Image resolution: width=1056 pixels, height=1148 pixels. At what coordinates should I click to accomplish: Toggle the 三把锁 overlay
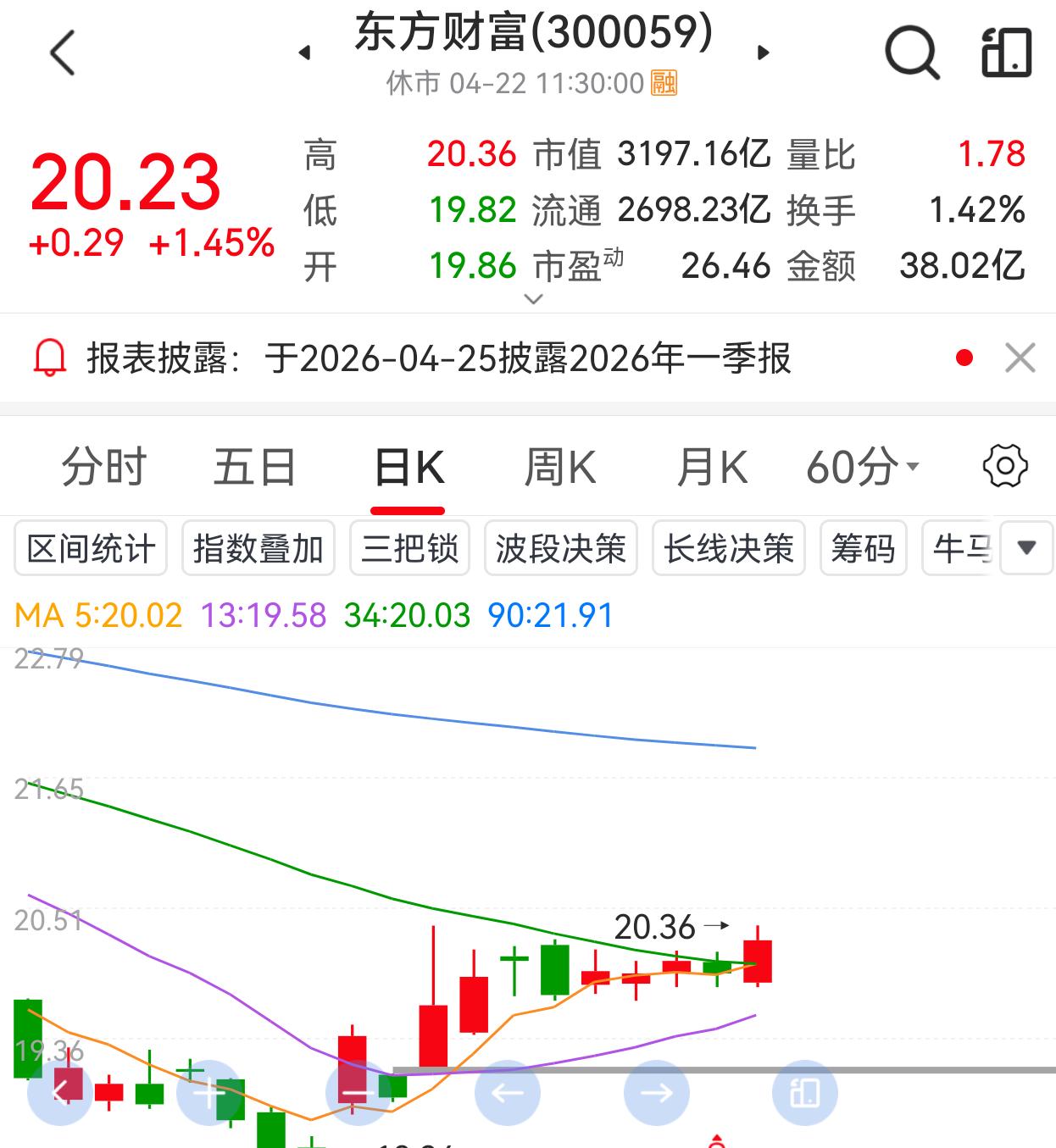pyautogui.click(x=409, y=549)
